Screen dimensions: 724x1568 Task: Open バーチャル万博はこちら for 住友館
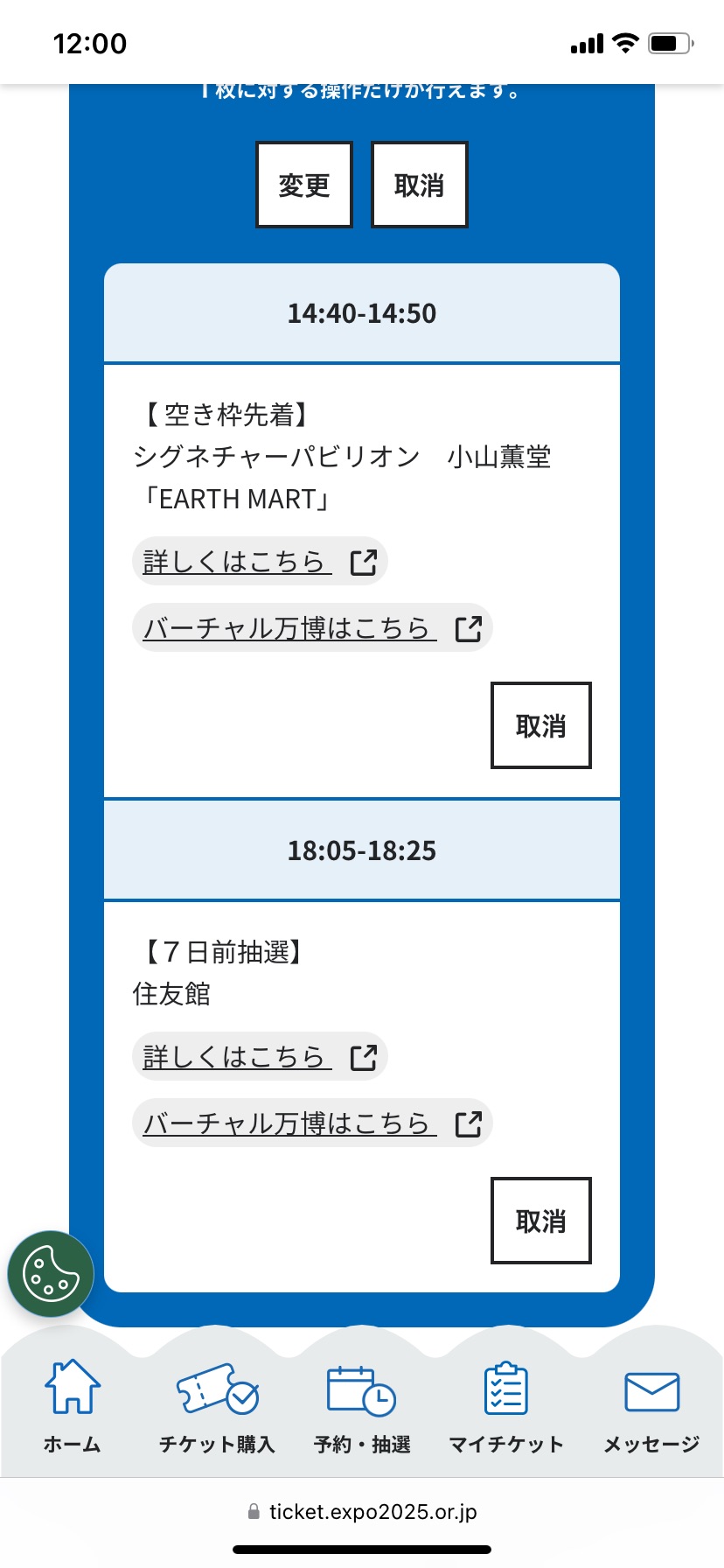[312, 1123]
